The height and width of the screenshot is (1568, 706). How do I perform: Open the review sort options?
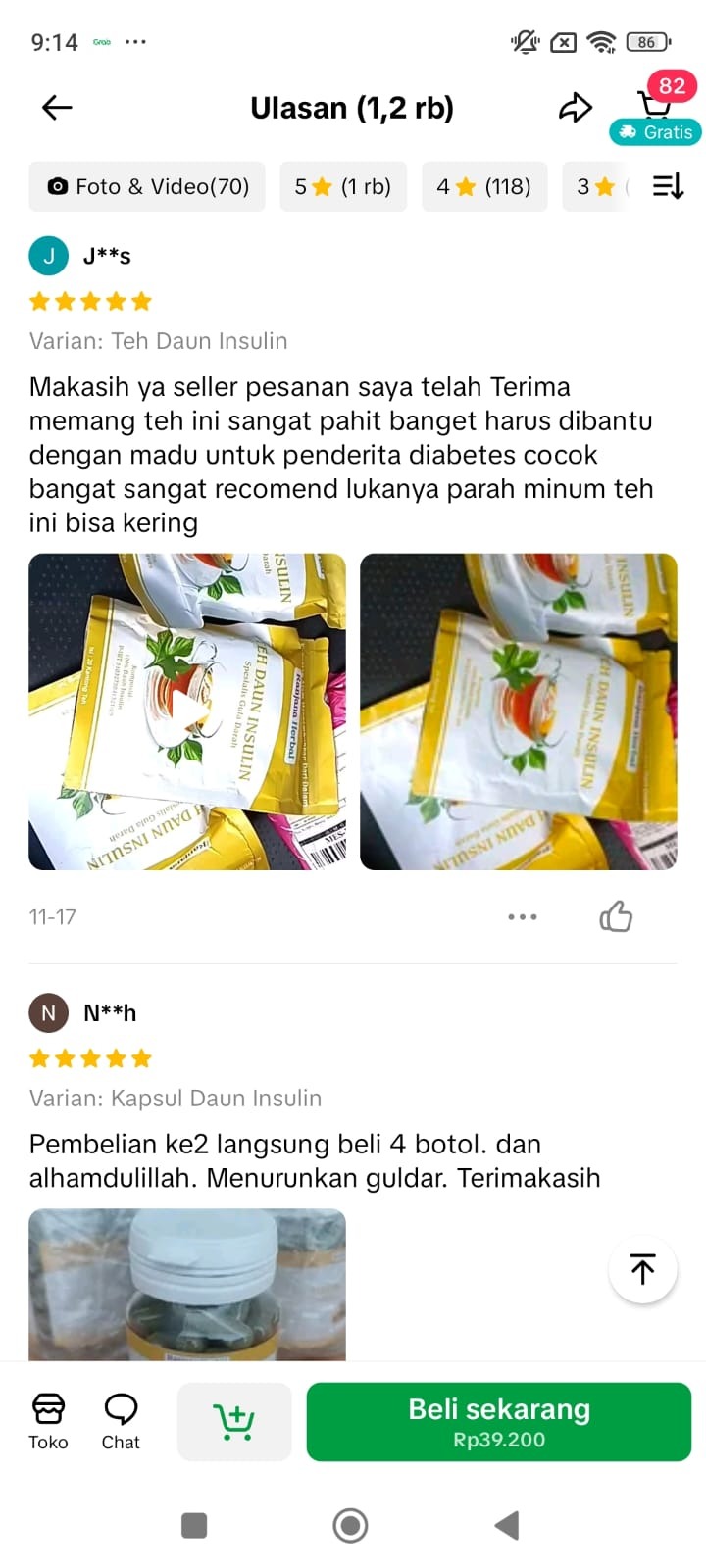[668, 186]
